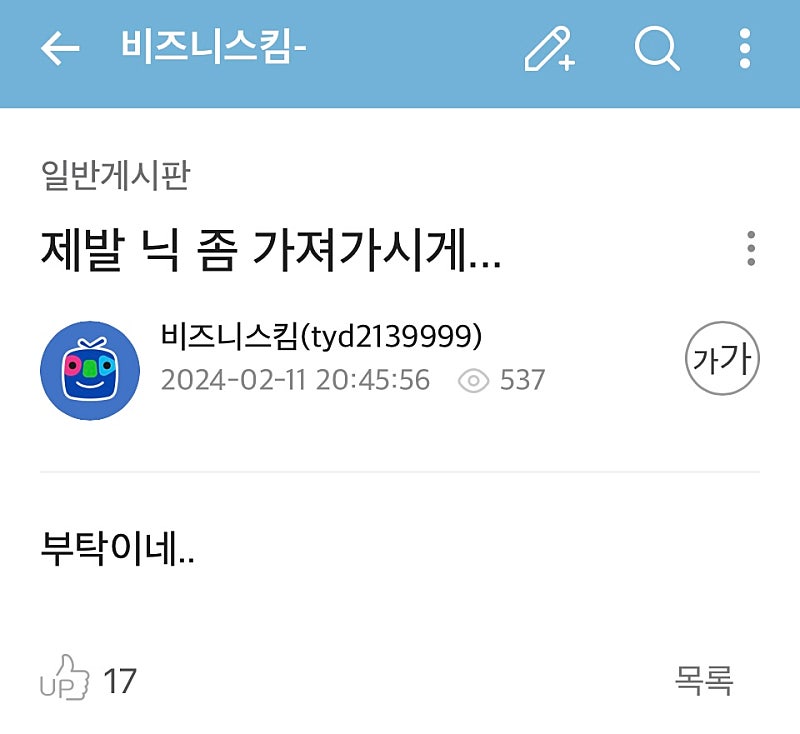Viewport: 800px width, 734px height.
Task: Open the search magnifier
Action: pos(657,48)
